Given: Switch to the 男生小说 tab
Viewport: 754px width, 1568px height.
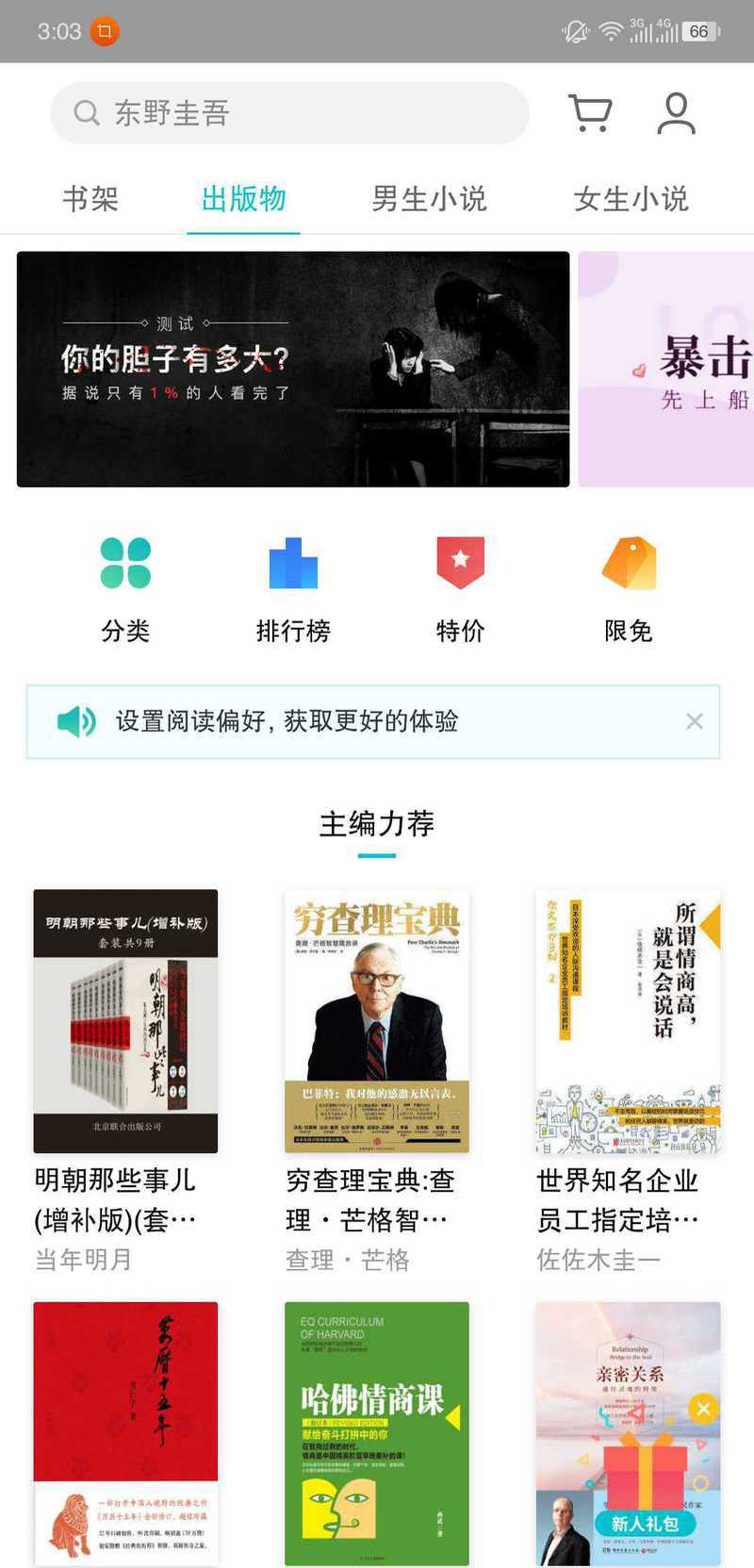Looking at the screenshot, I should [429, 199].
